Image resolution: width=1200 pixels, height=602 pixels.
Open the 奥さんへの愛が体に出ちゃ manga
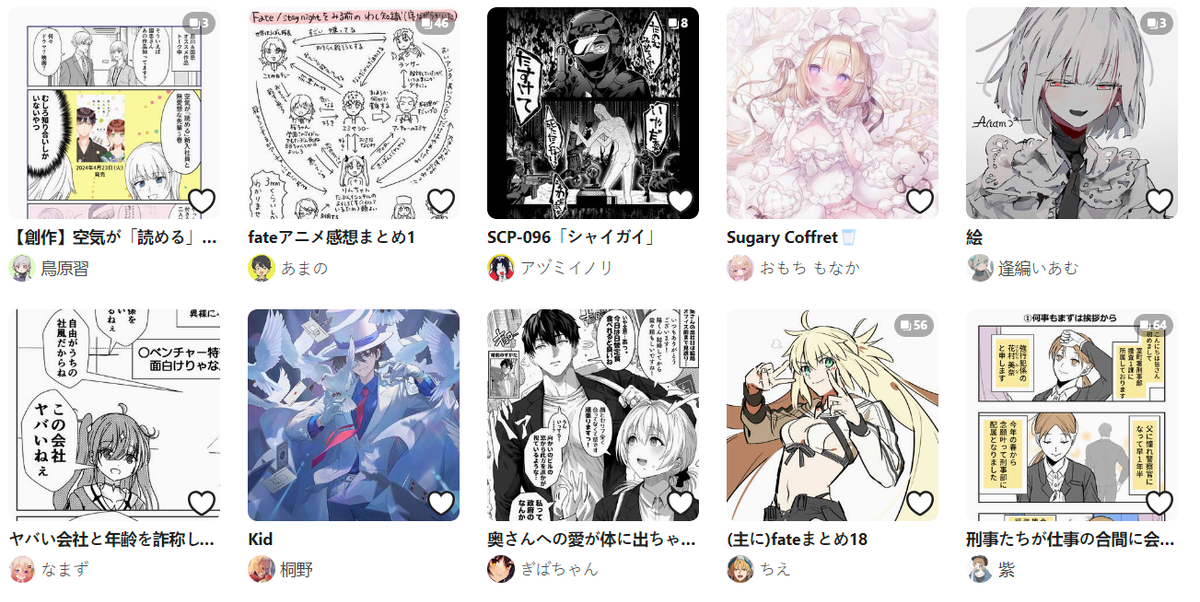(592, 415)
